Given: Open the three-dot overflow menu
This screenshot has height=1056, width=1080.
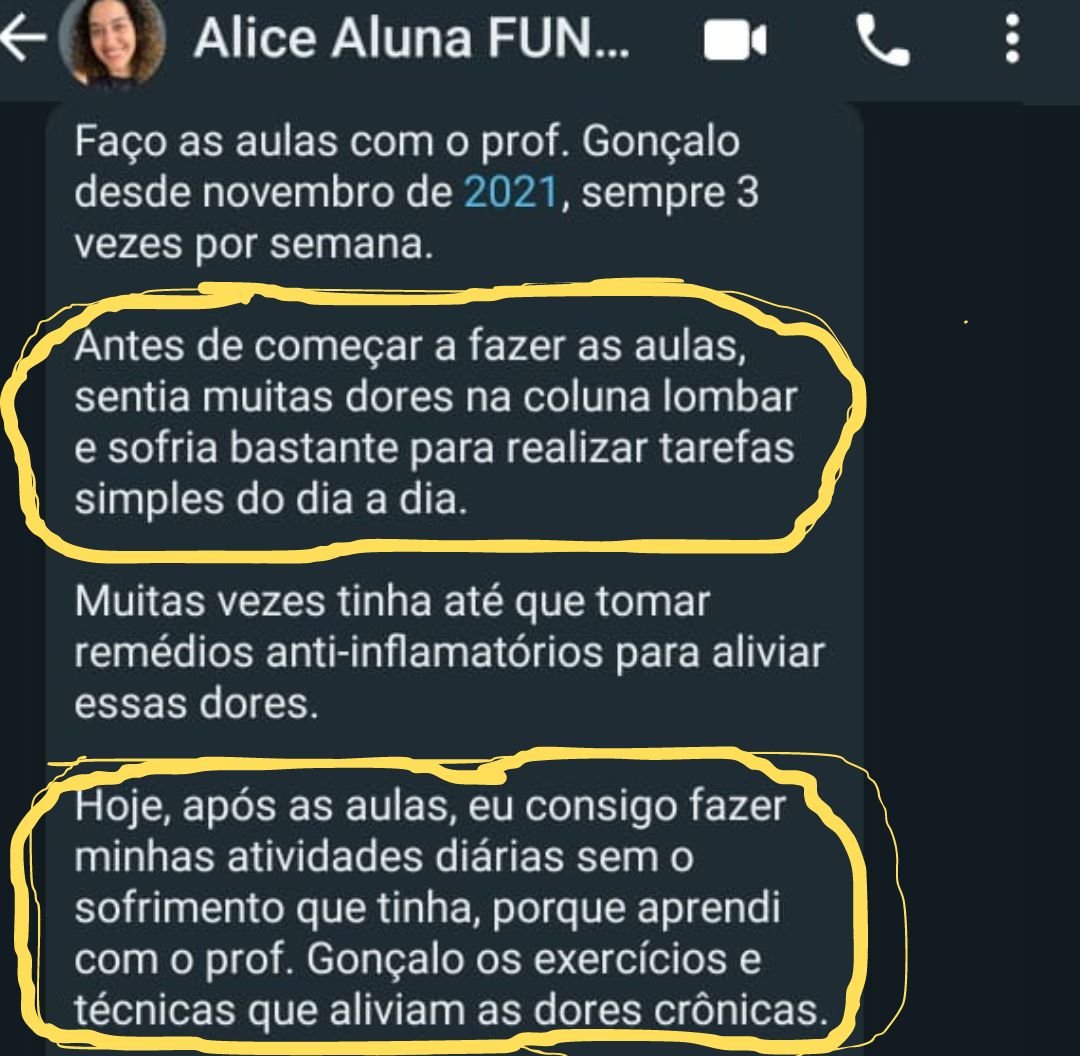Looking at the screenshot, I should [x=1012, y=40].
